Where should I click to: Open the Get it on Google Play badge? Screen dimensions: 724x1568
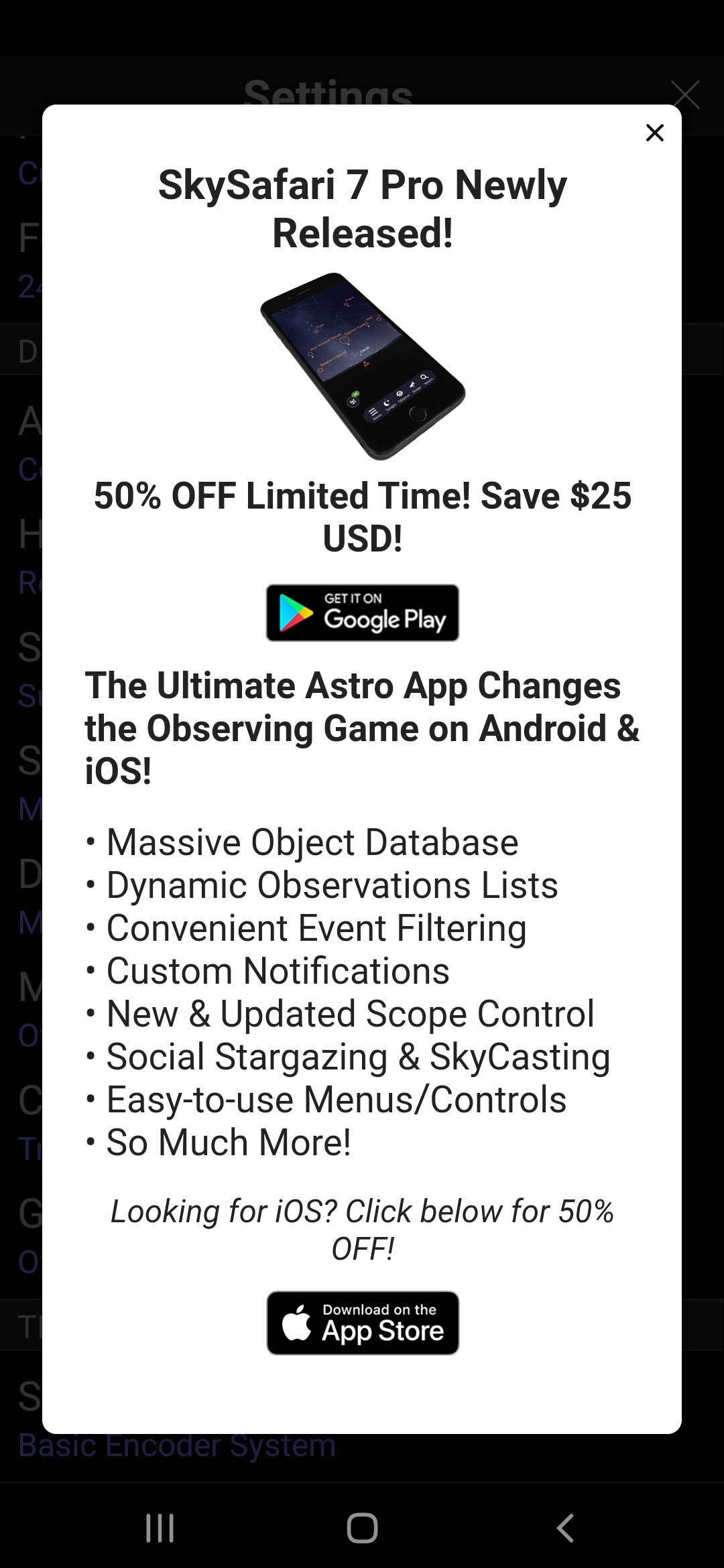[363, 612]
